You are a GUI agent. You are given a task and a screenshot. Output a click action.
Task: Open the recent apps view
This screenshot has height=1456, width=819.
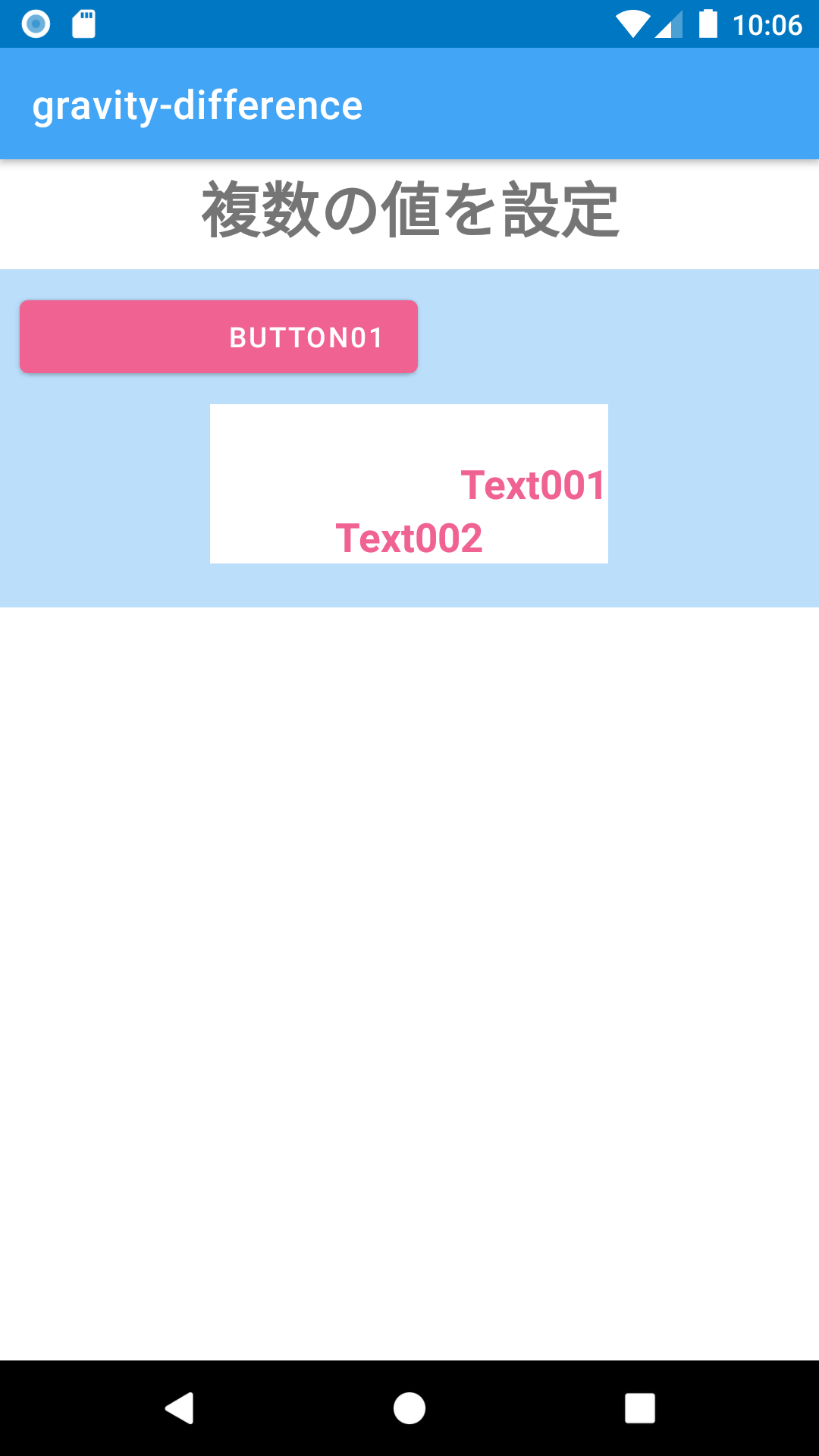640,1408
